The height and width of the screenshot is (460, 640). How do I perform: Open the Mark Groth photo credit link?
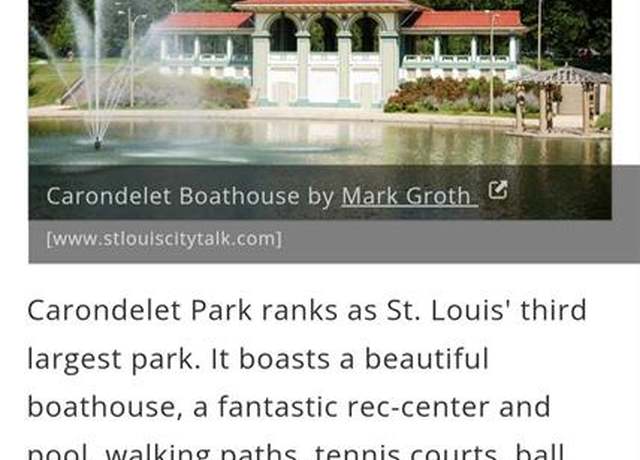(408, 196)
